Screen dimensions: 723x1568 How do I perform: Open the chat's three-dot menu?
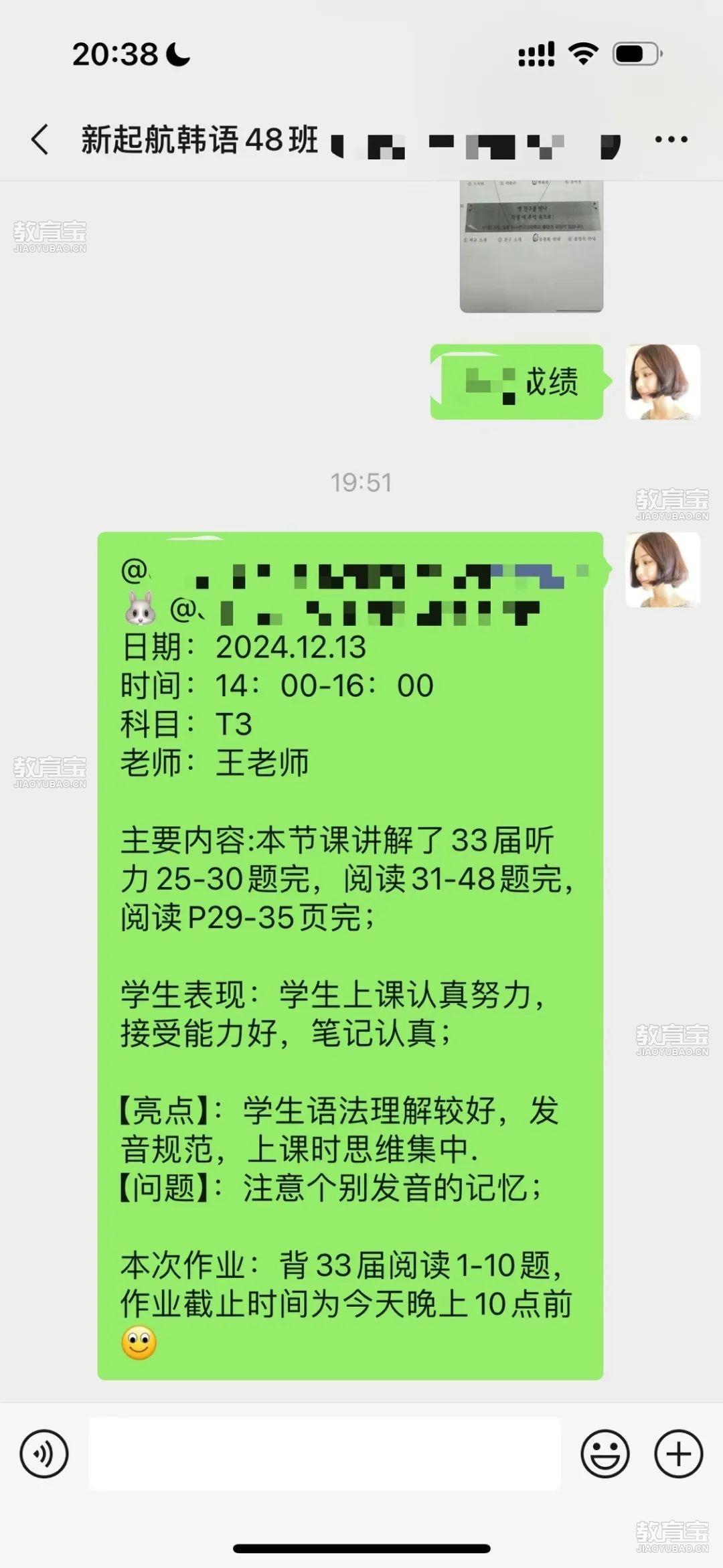(x=671, y=139)
